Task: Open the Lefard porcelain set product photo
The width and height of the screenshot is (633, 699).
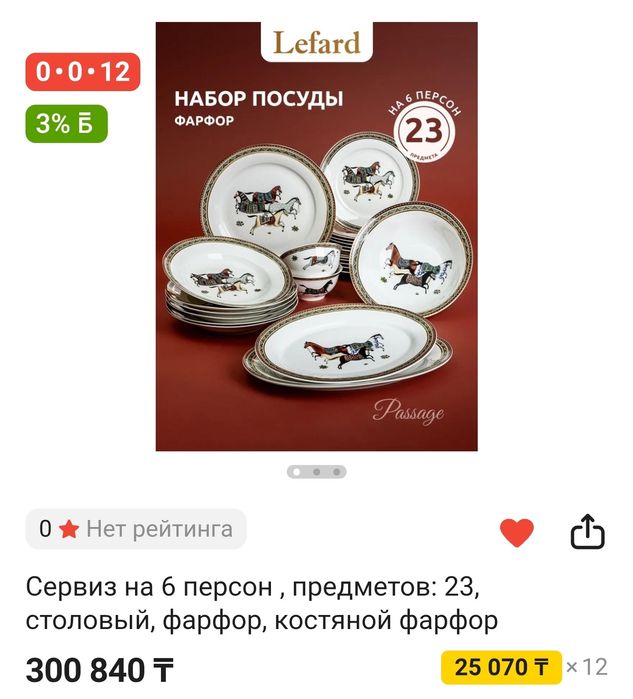Action: click(316, 236)
